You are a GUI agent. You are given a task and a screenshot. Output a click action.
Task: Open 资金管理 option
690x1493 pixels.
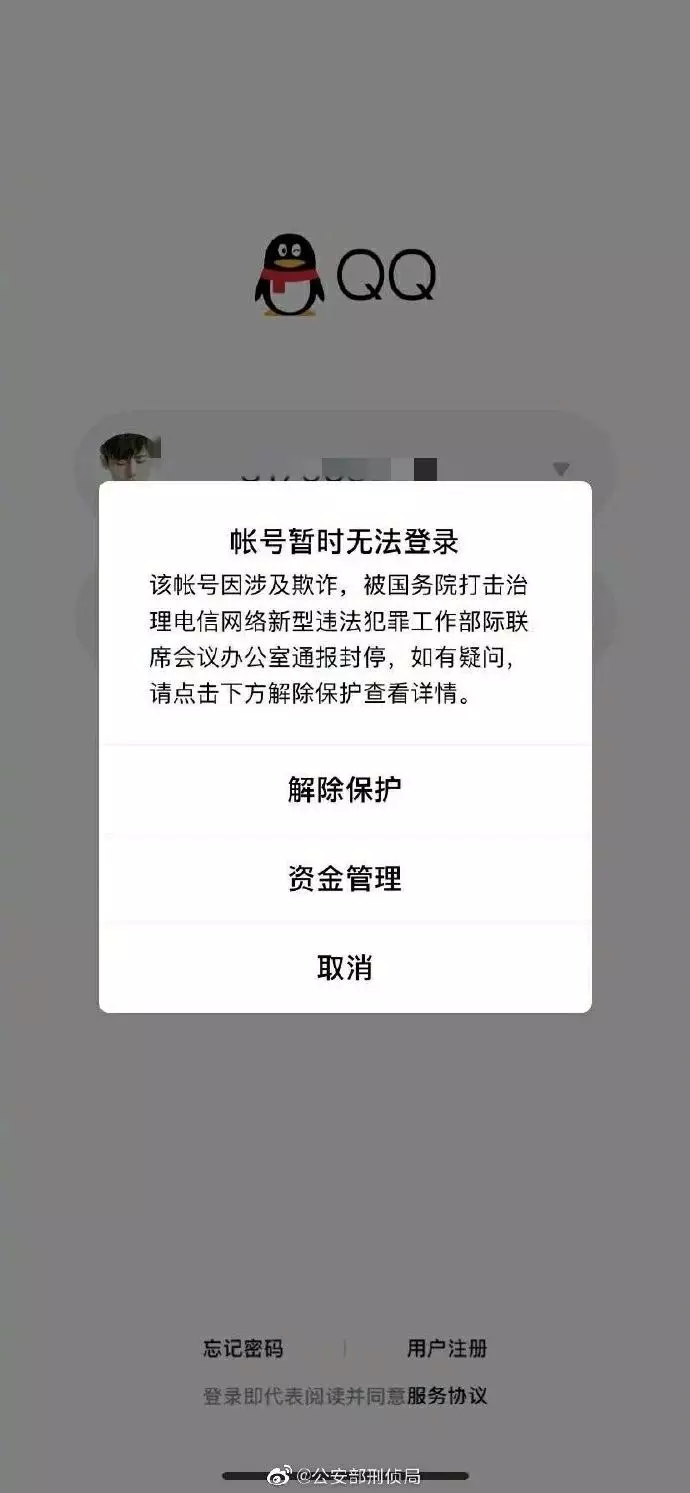click(x=345, y=879)
